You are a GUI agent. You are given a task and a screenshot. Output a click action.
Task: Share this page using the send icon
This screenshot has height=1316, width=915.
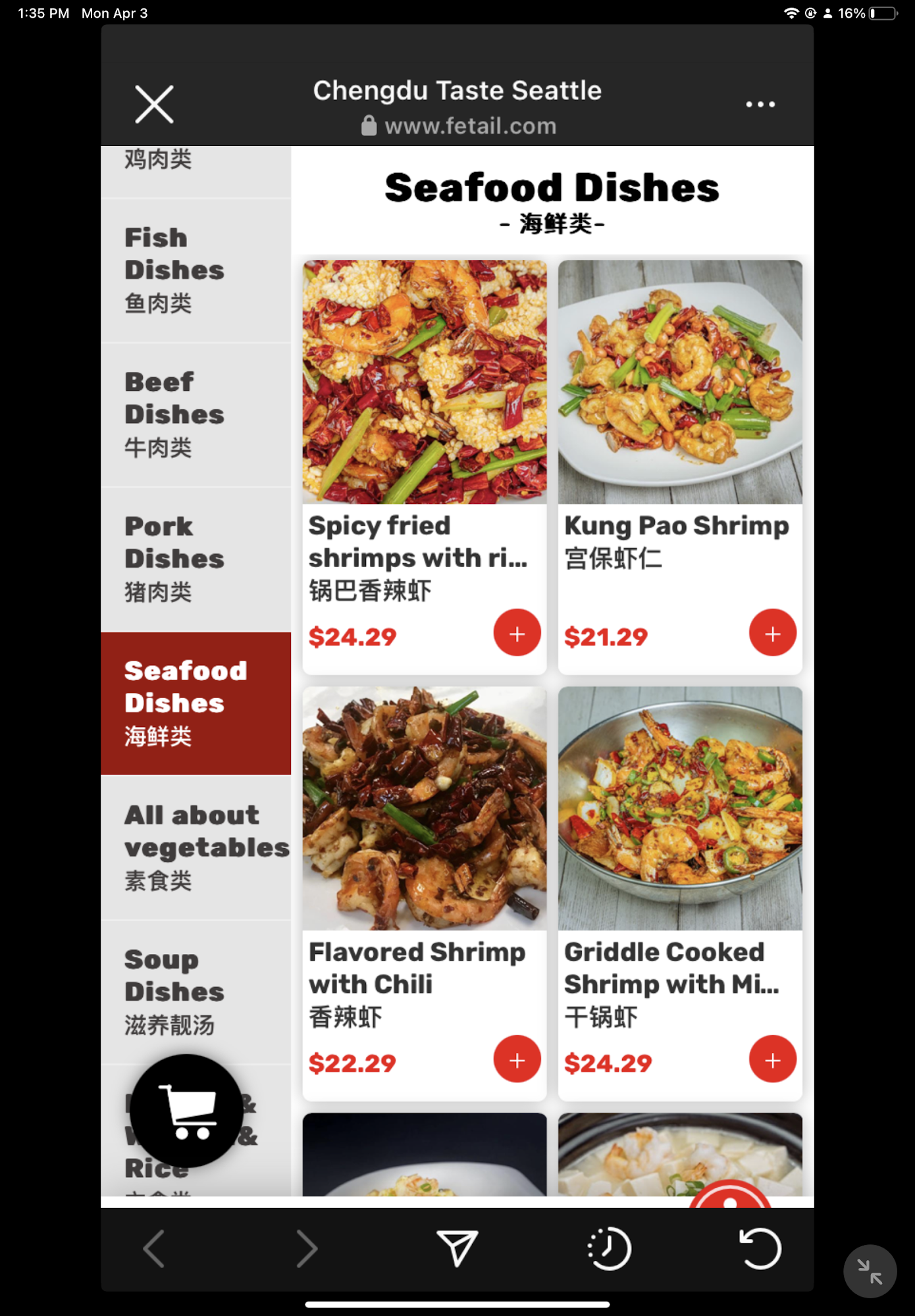(x=457, y=1248)
